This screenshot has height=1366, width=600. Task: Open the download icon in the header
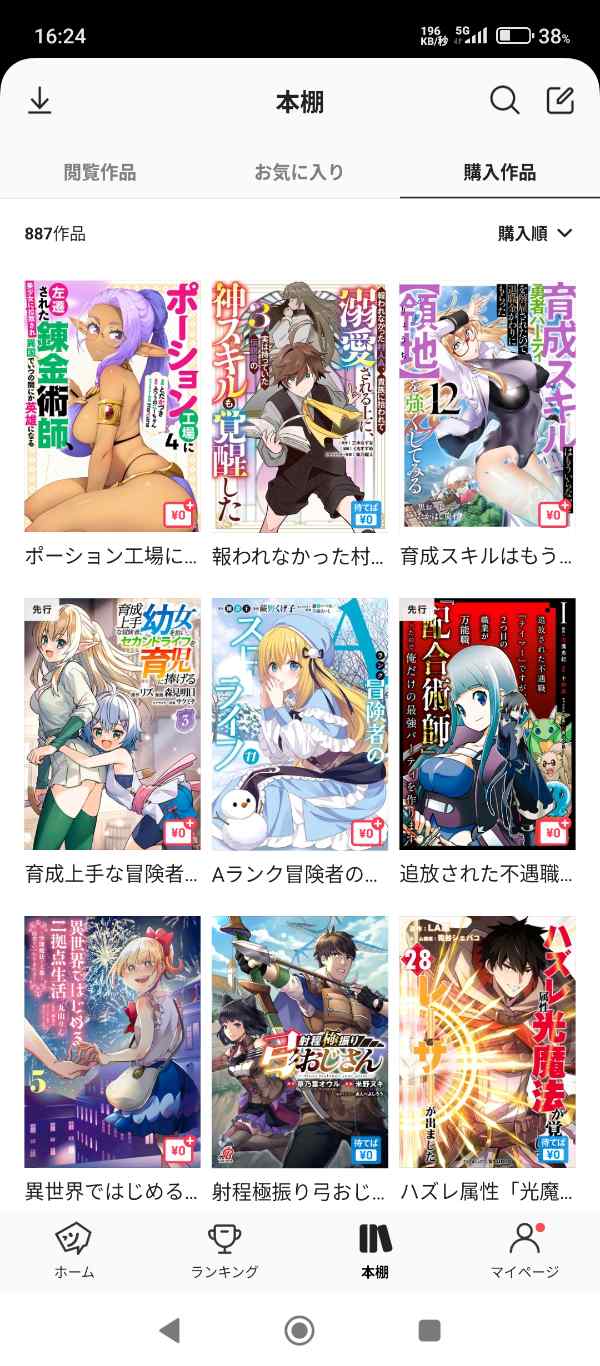click(x=39, y=101)
